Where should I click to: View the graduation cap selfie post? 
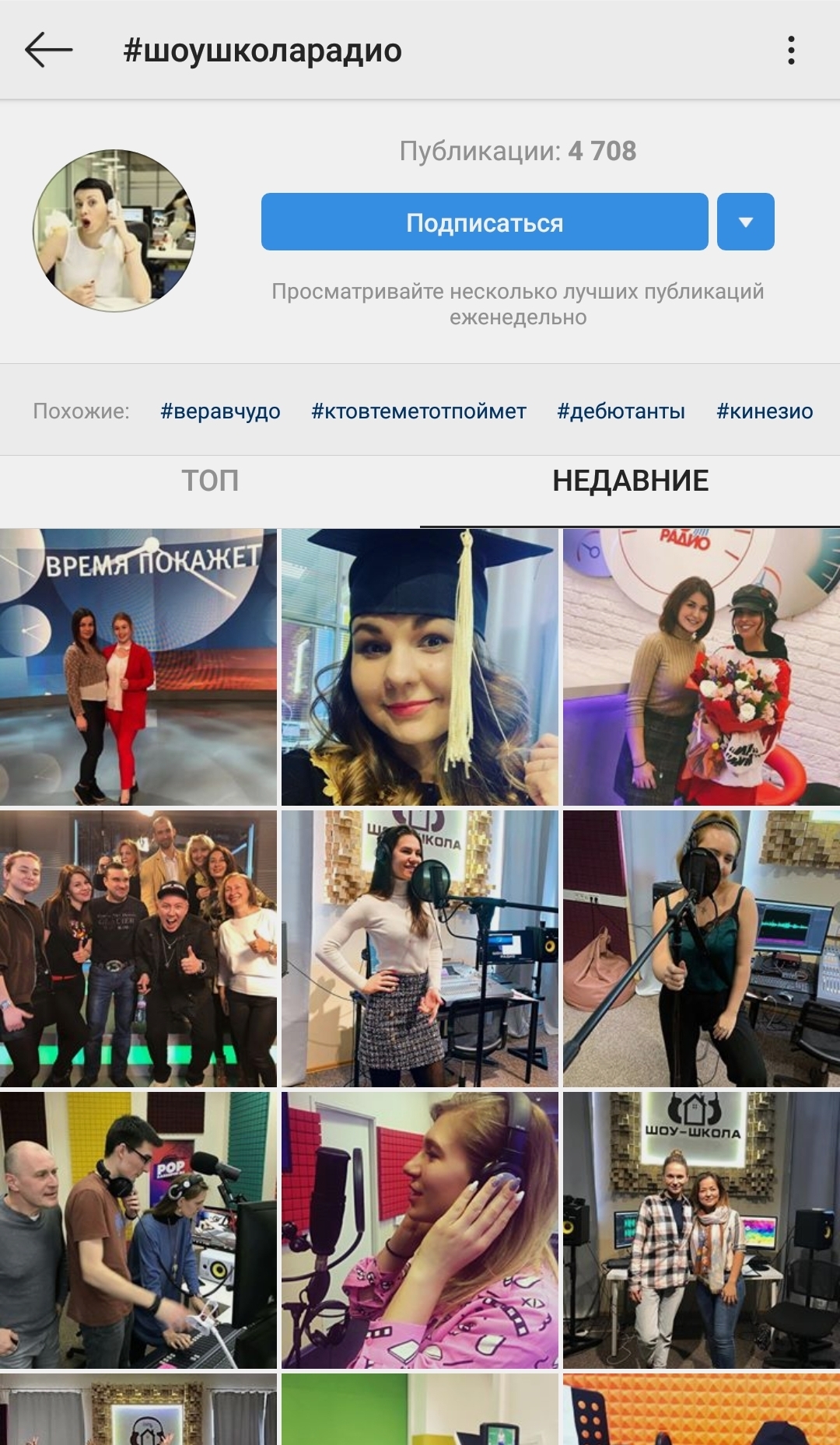pos(420,667)
